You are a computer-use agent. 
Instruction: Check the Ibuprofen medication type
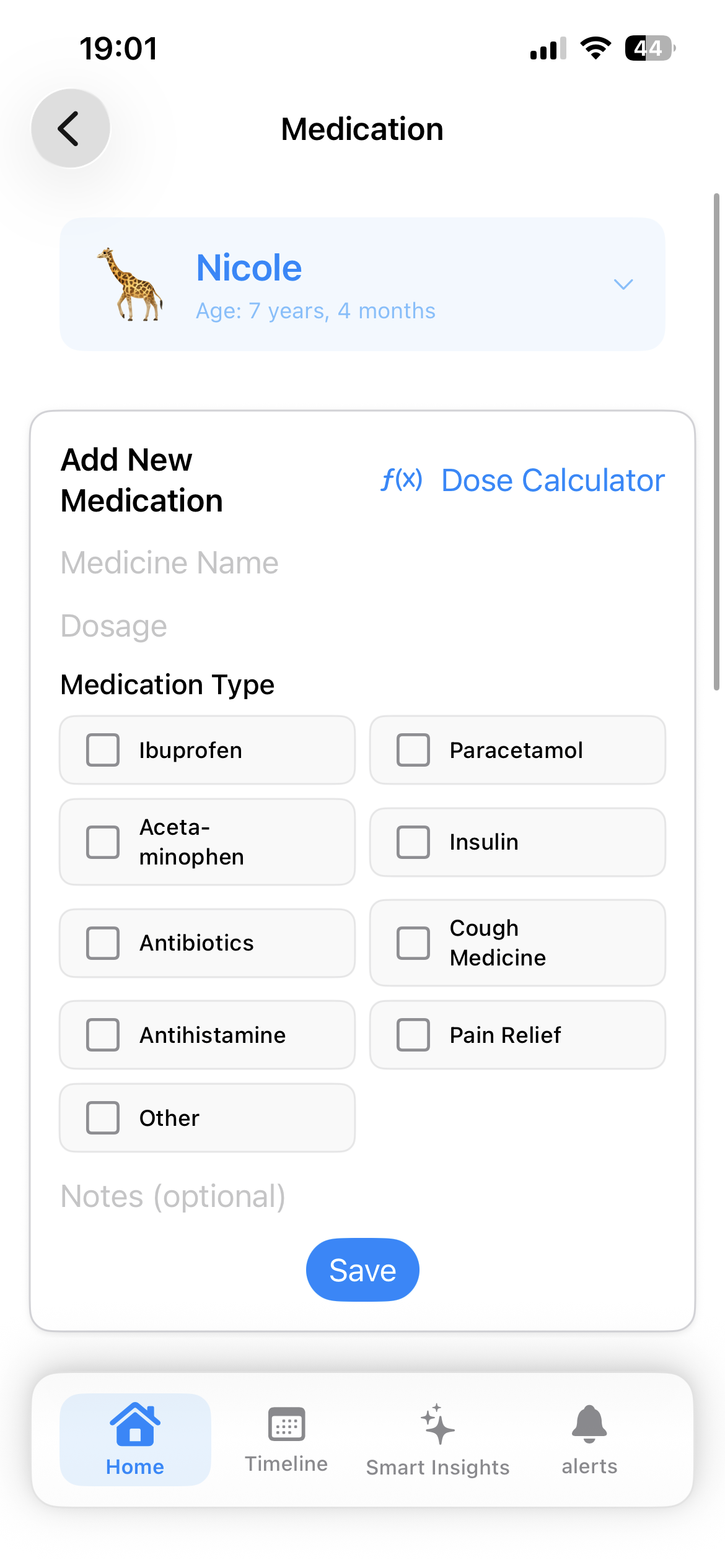click(103, 750)
